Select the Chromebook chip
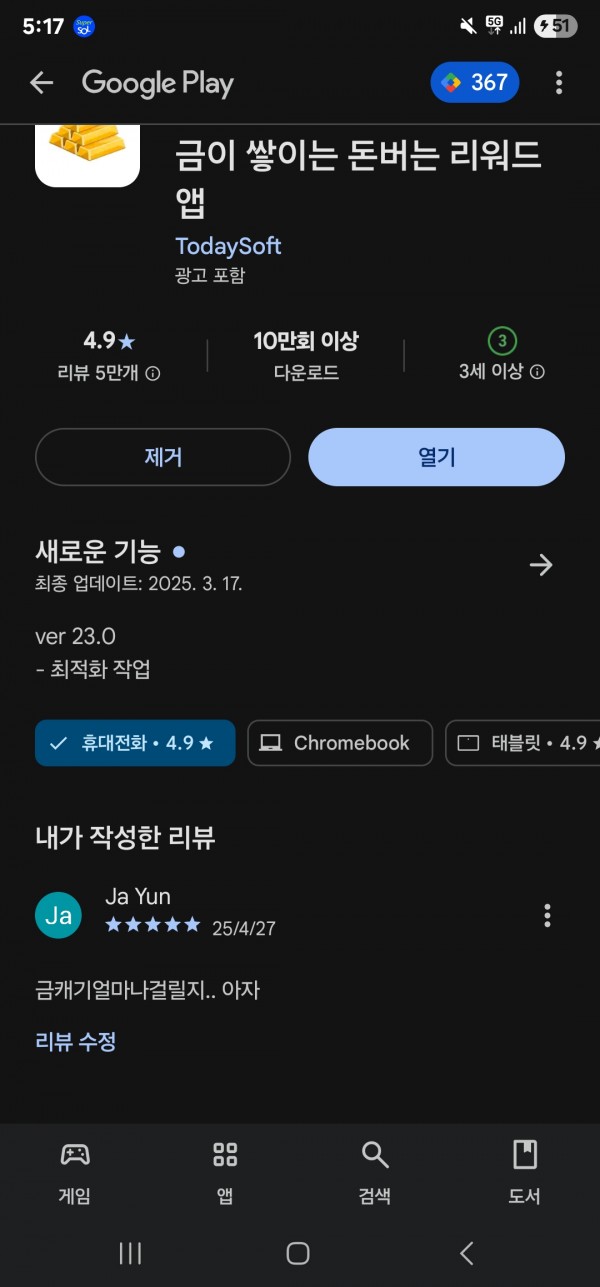Screen dimensions: 600x1287 tap(340, 743)
